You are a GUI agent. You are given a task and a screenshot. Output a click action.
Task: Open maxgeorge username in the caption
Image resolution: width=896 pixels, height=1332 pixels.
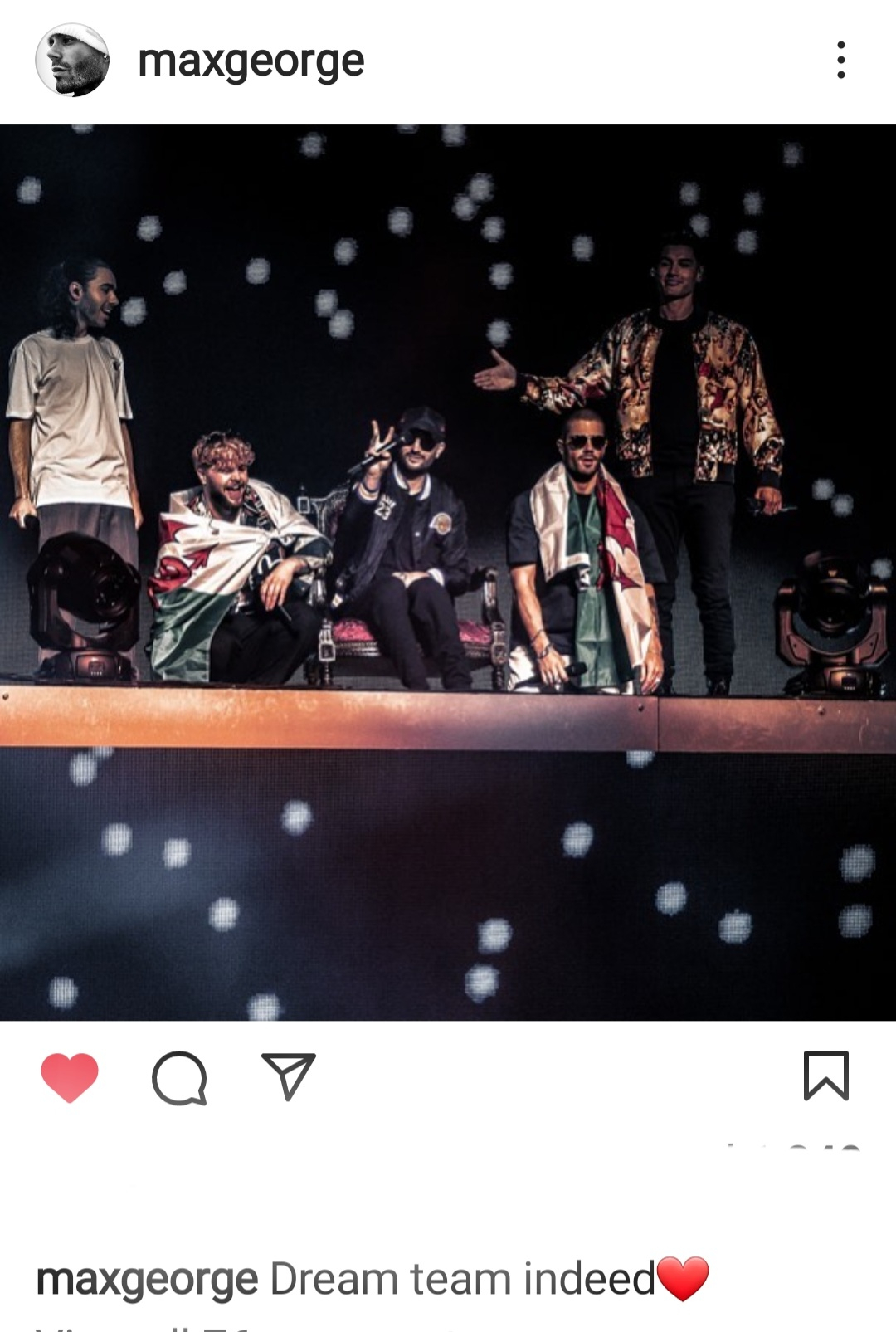147,1279
